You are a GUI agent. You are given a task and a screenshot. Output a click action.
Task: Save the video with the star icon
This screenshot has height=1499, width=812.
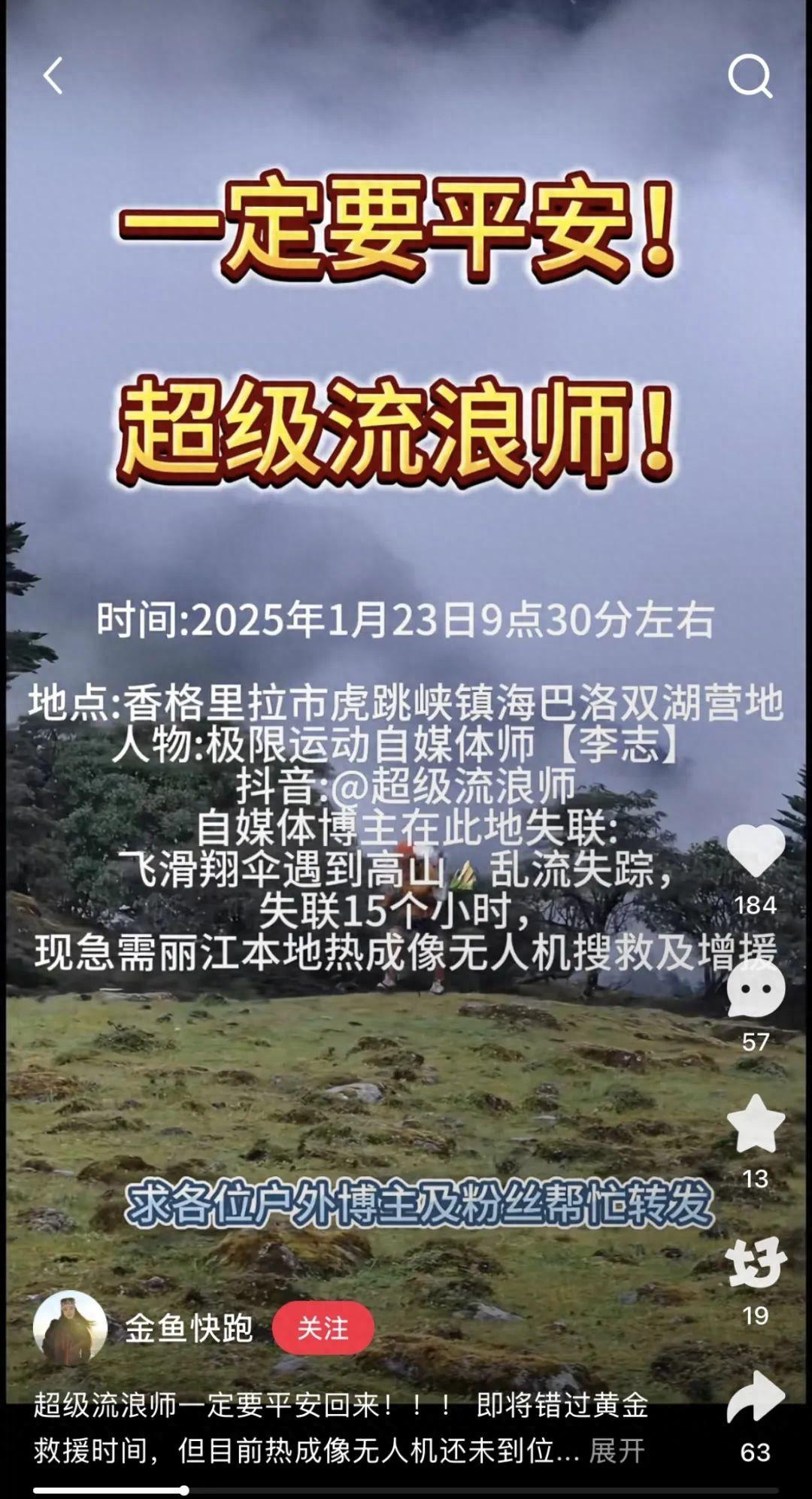point(755,1124)
